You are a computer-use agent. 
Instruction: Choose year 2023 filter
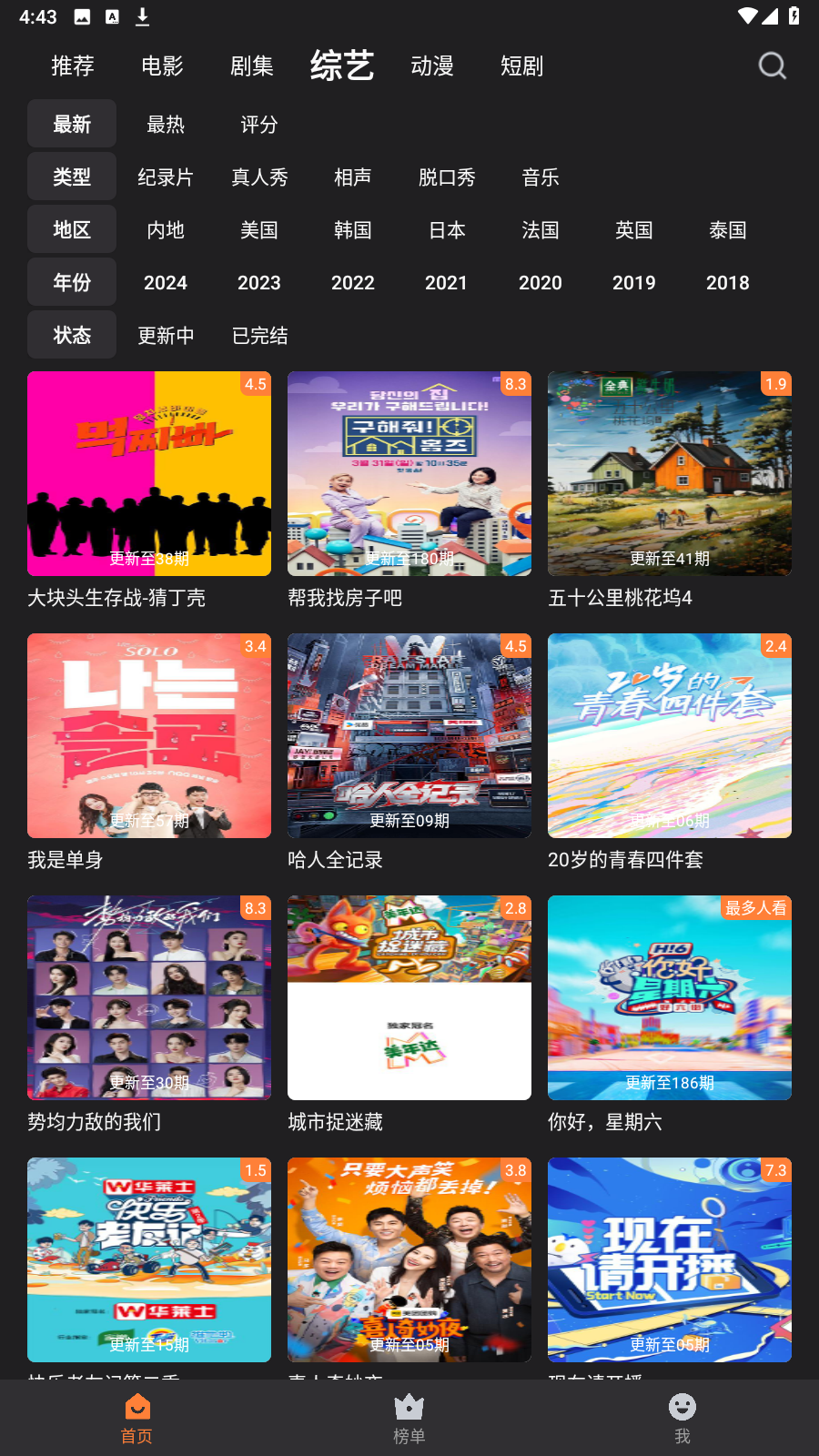(x=259, y=283)
